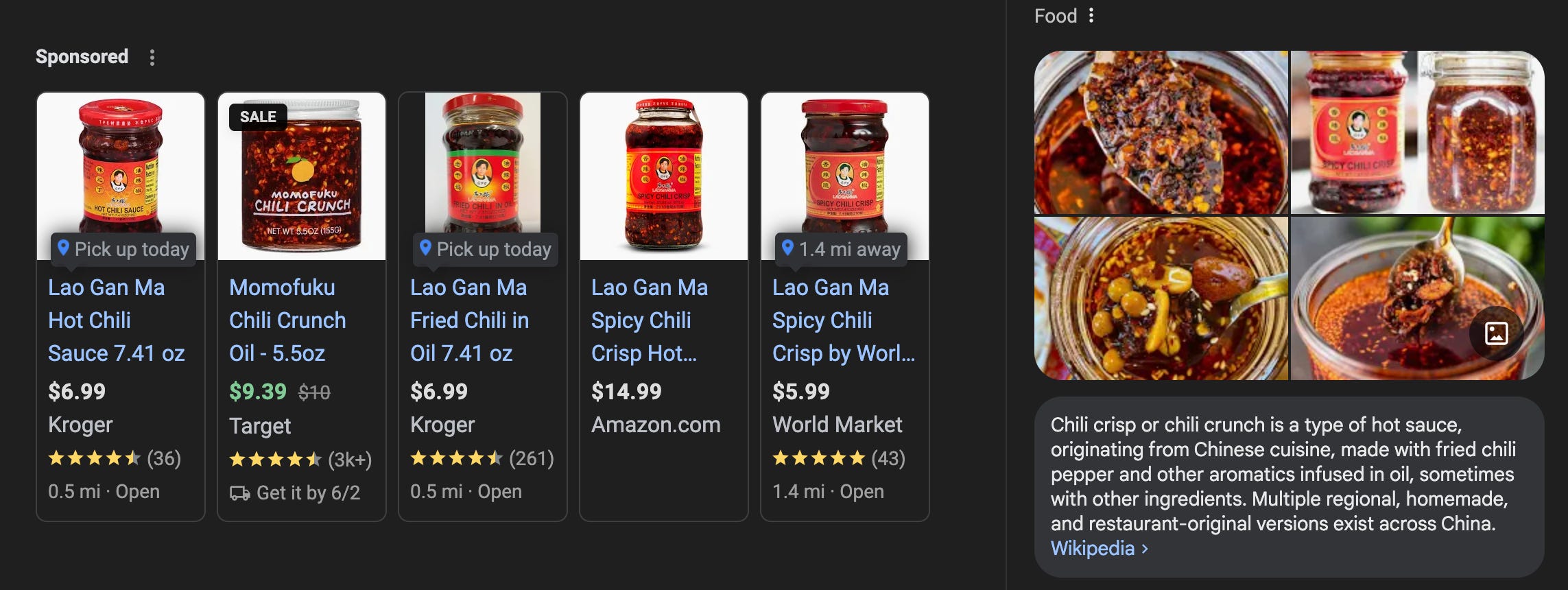Open Lao Gan Ma Fried Chili in Oil
Screen dimensions: 1568x590
469,320
